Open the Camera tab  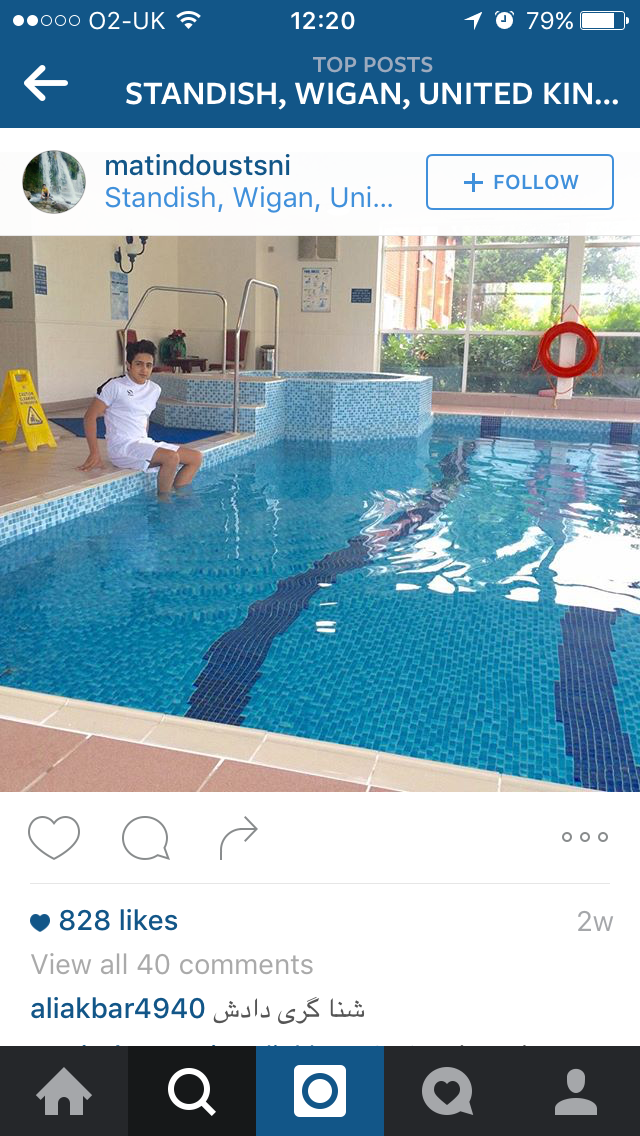(x=320, y=1091)
